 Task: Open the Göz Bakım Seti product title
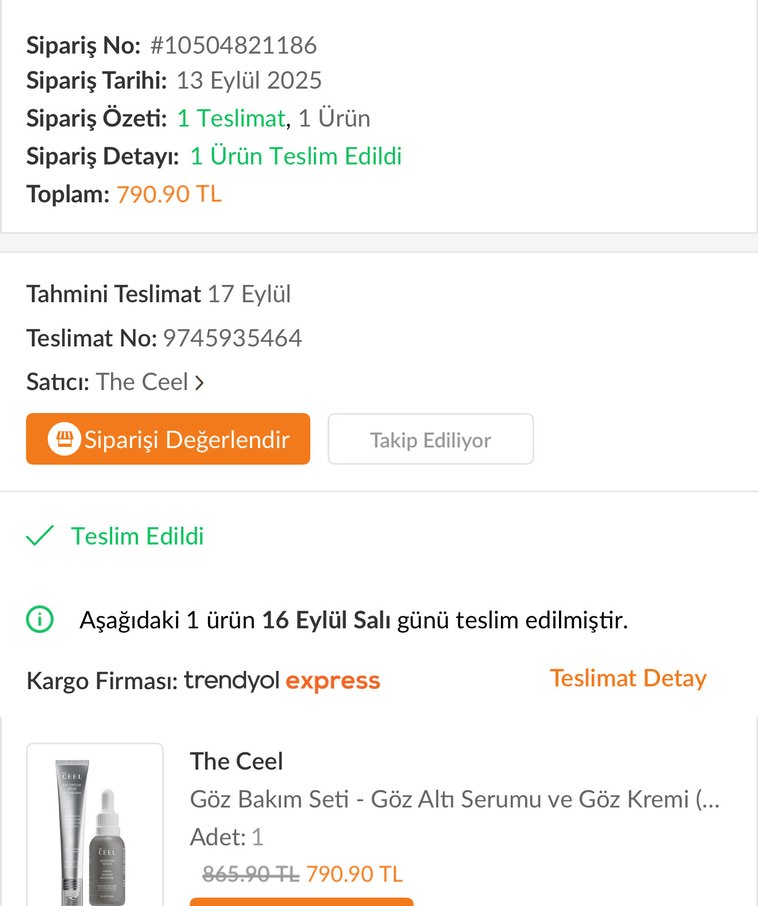(x=450, y=799)
